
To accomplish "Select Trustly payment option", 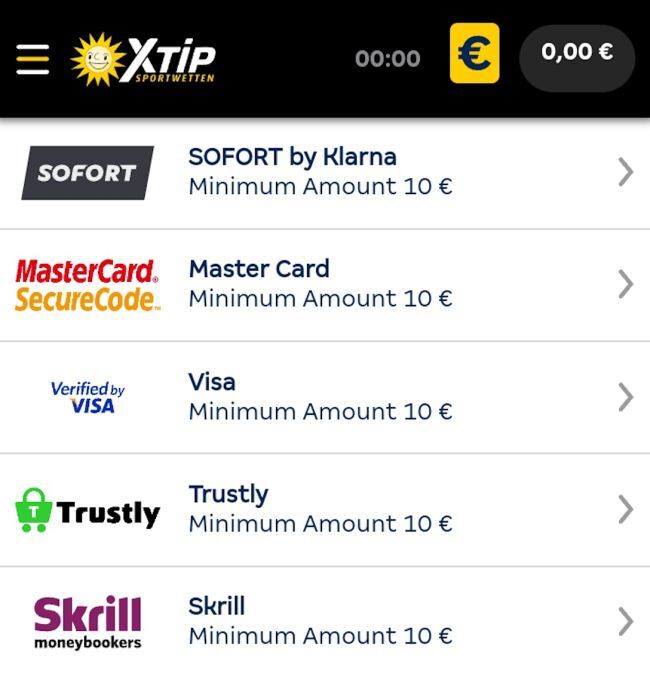I will [325, 509].
